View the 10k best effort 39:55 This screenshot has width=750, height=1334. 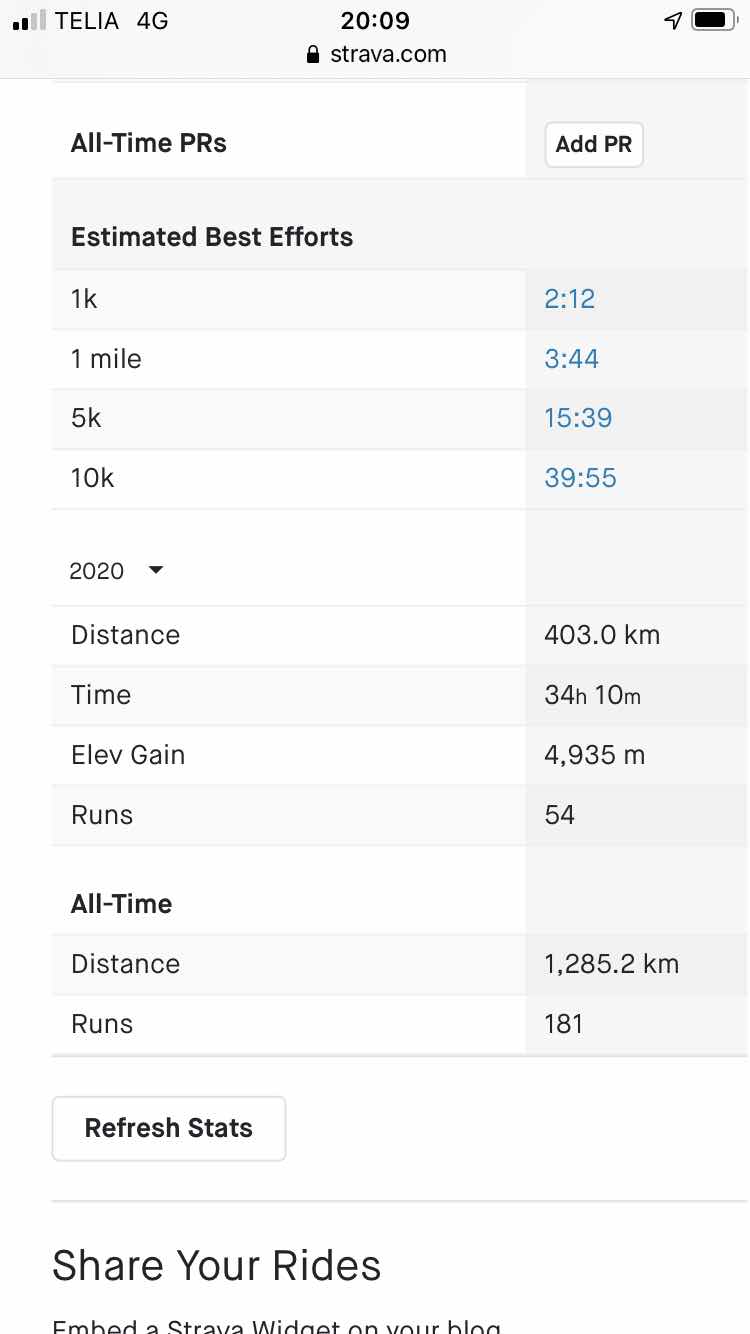tap(580, 478)
